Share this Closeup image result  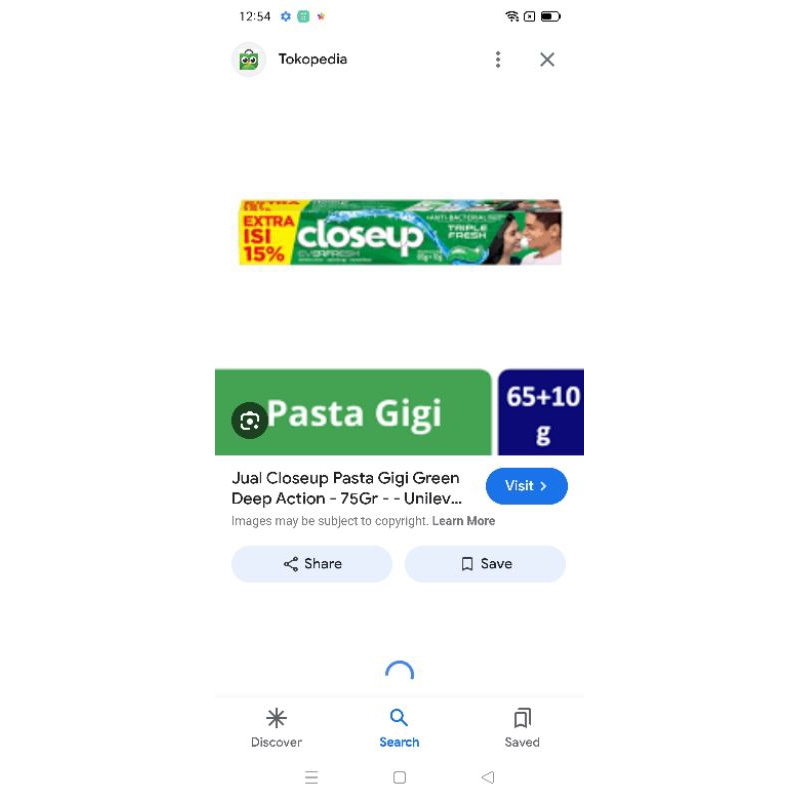tap(312, 564)
